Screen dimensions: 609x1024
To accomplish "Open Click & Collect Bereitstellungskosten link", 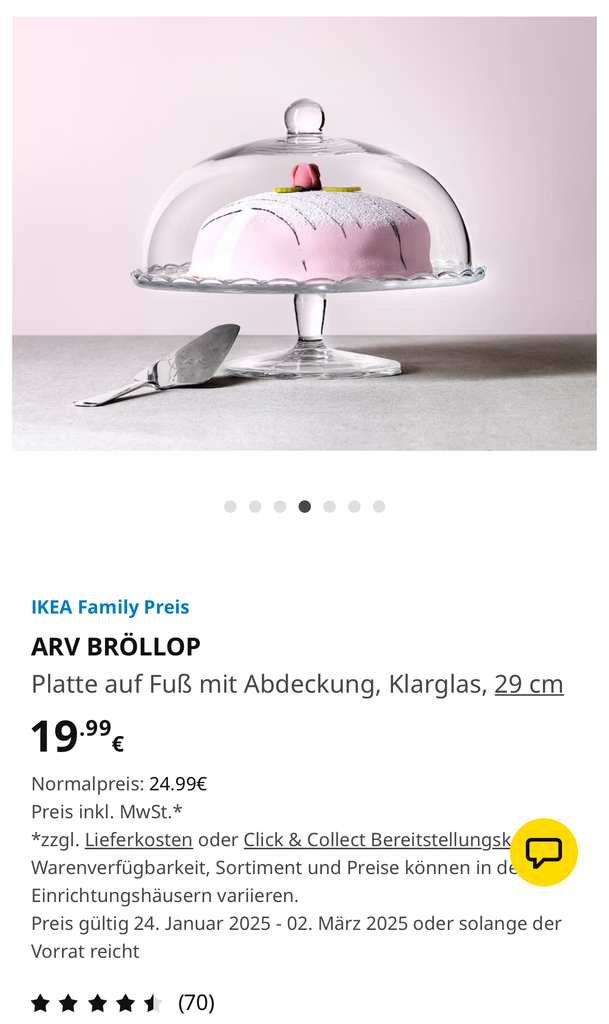I will pos(375,840).
